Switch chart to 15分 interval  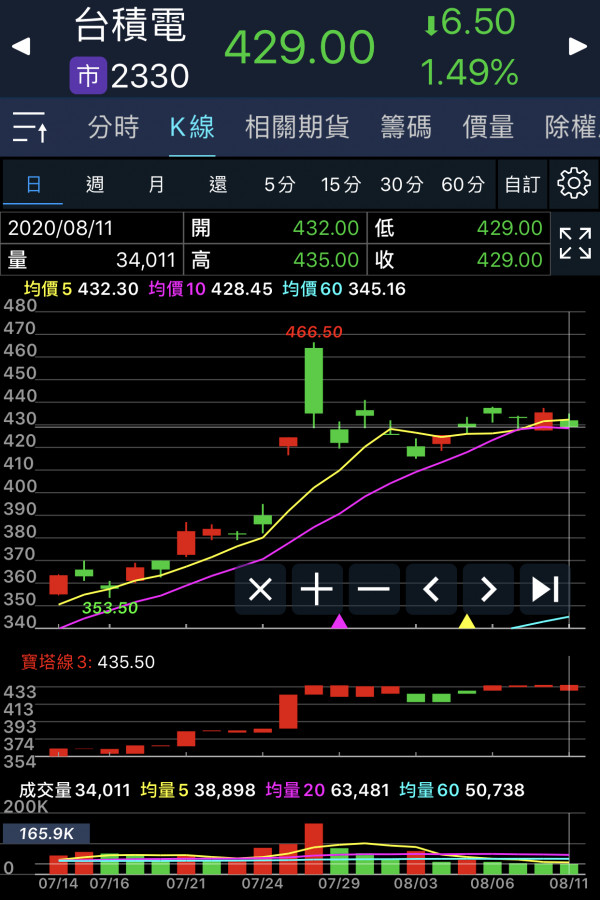(341, 184)
